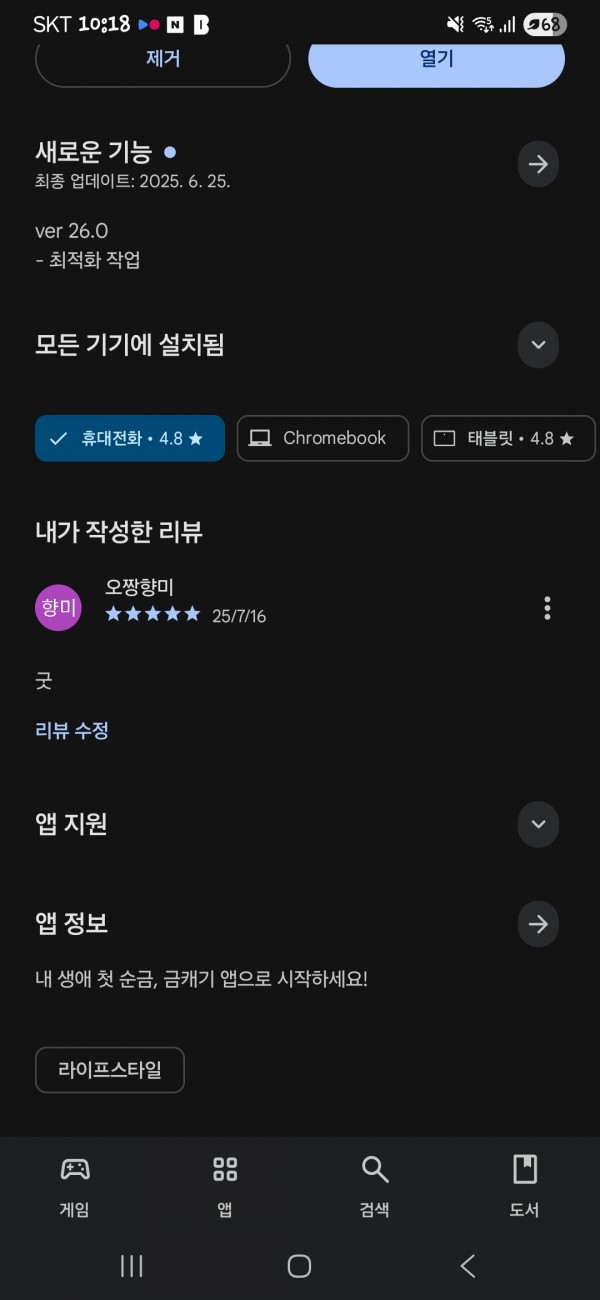Go back with the system back button
The width and height of the screenshot is (600, 1300).
[468, 1266]
